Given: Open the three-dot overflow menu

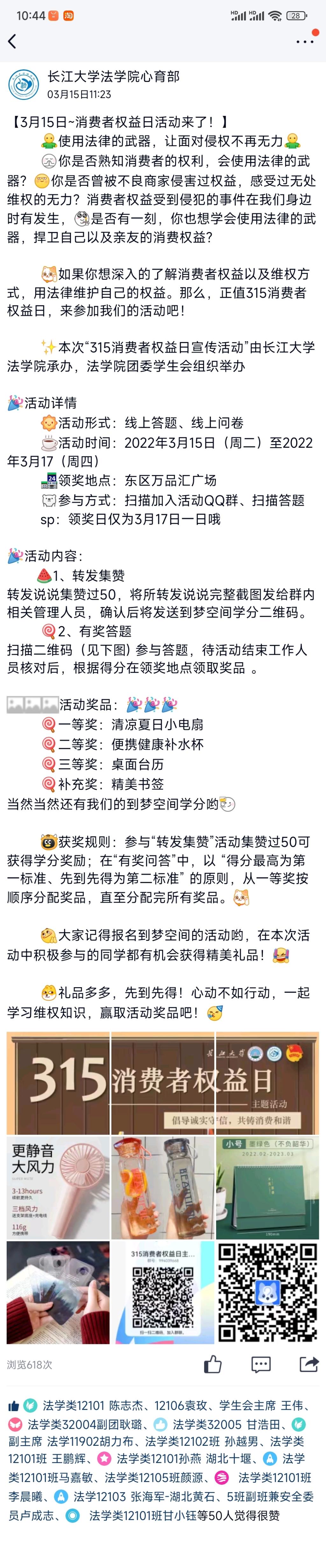Looking at the screenshot, I should [x=305, y=41].
